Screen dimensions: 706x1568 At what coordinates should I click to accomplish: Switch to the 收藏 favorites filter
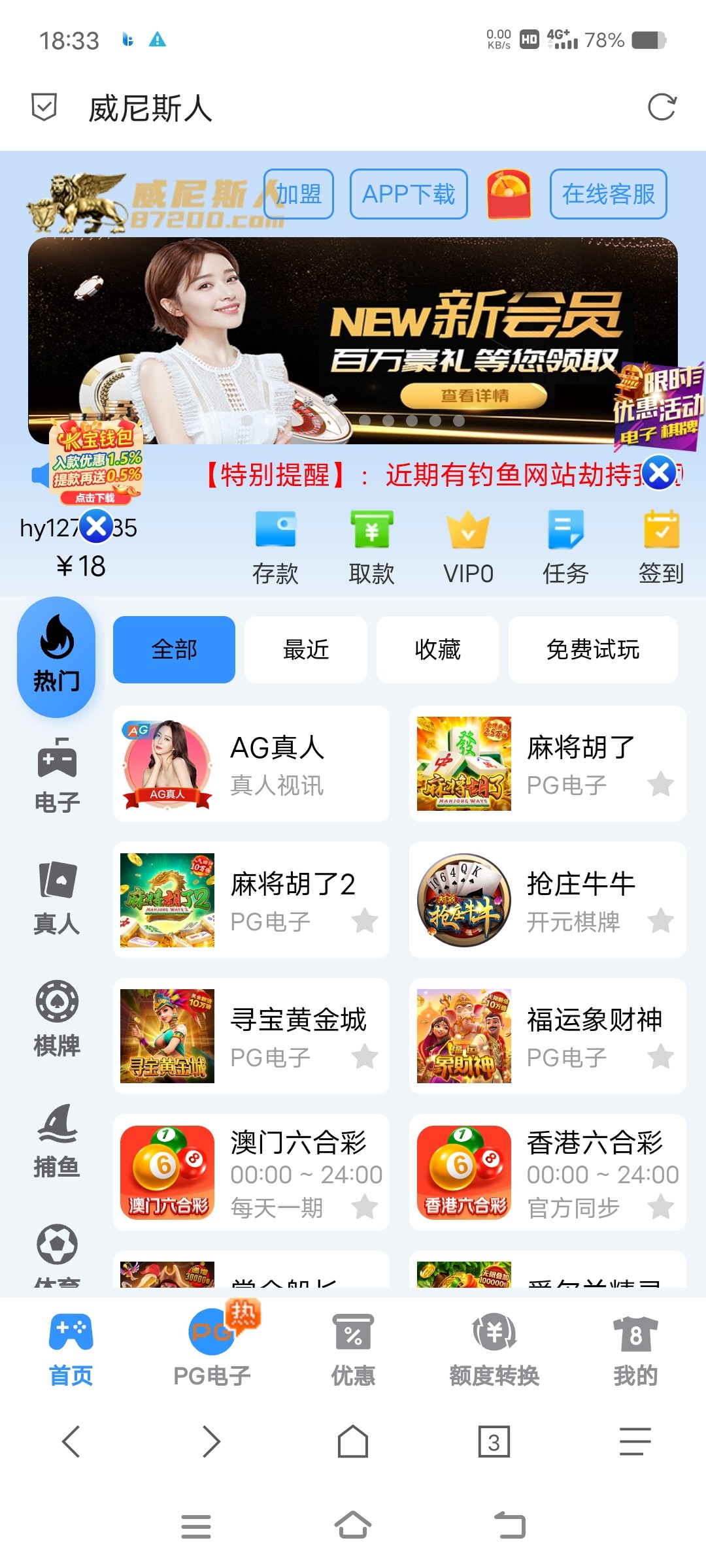pos(437,649)
